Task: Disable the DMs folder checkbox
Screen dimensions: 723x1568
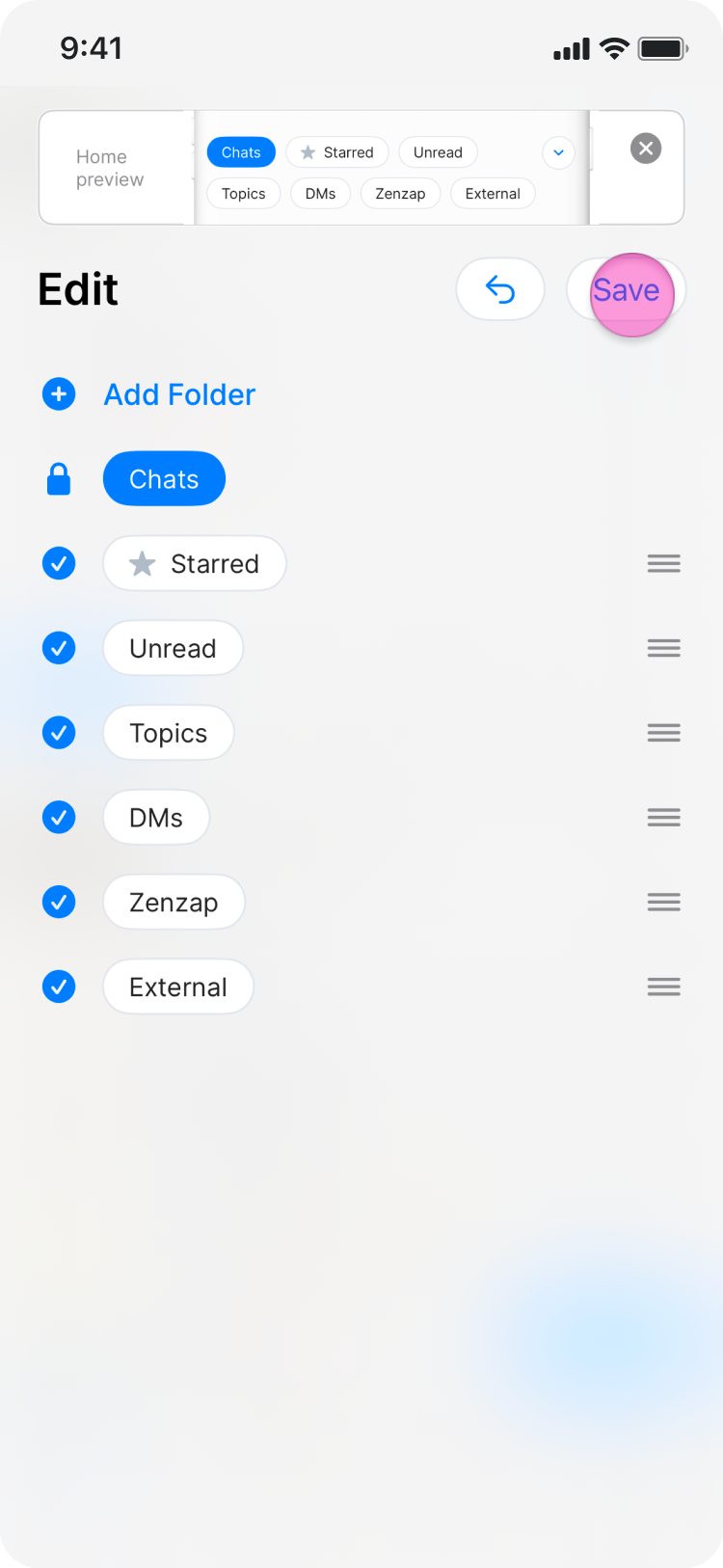Action: point(59,818)
